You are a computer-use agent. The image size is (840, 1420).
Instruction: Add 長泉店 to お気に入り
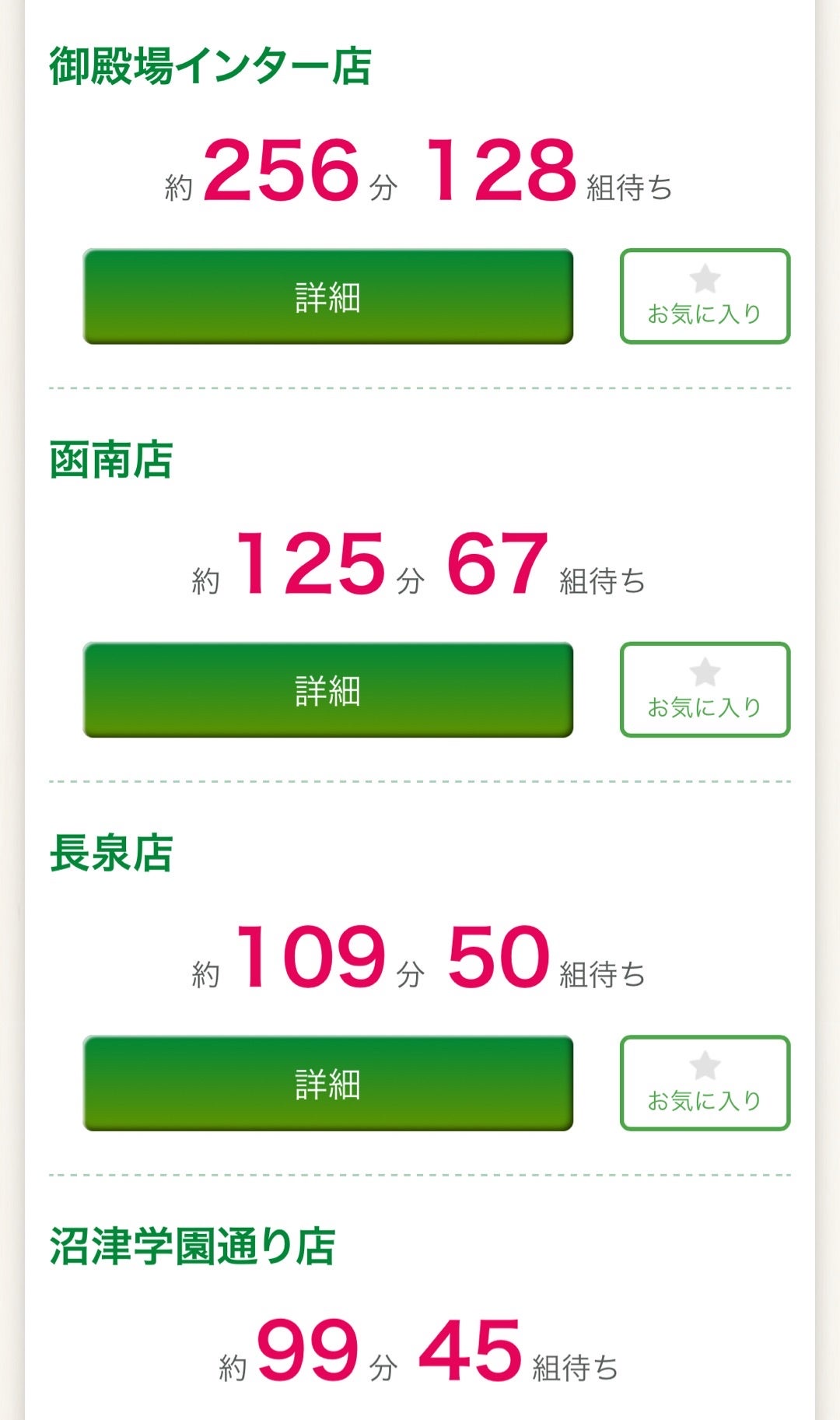(705, 1083)
